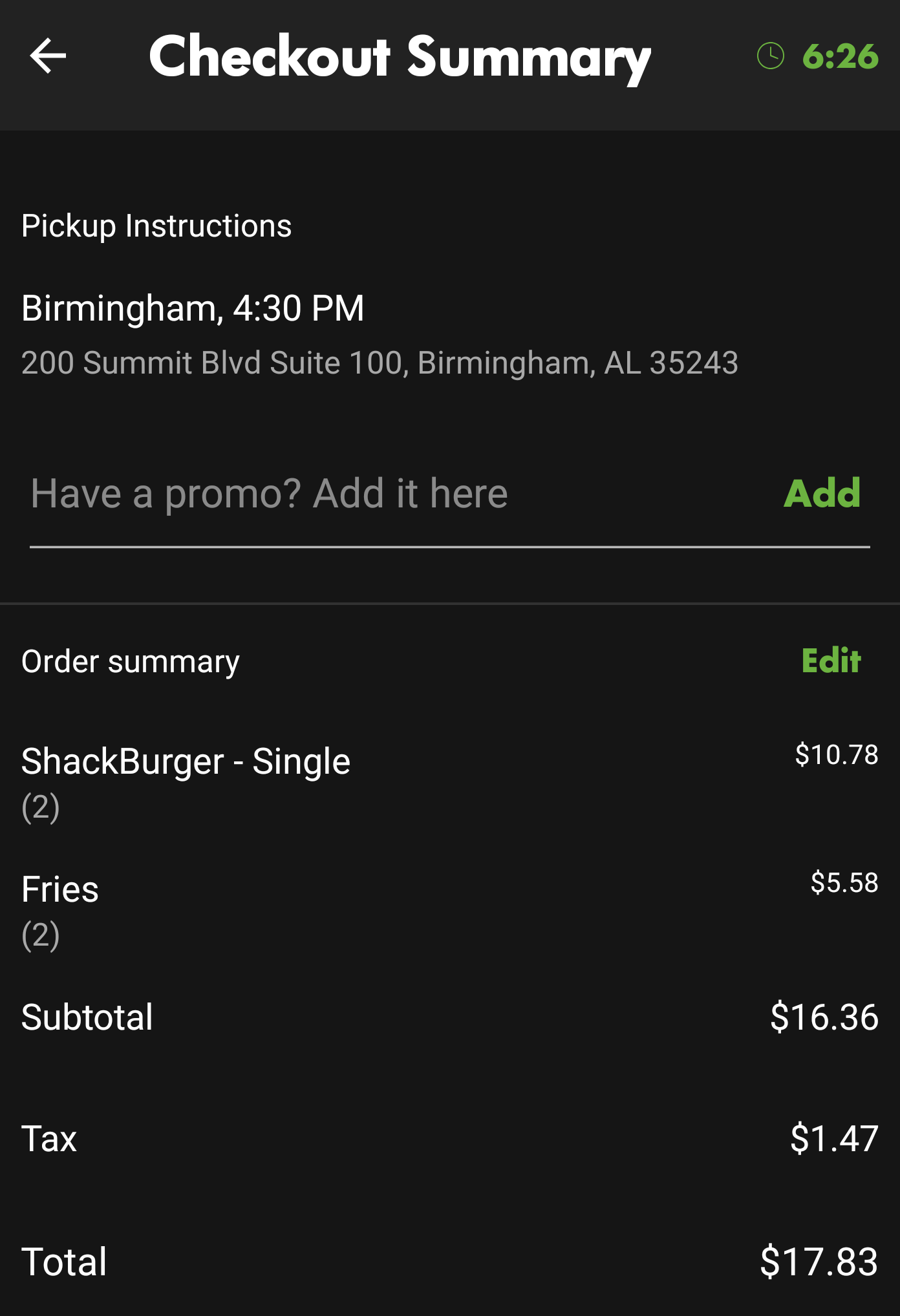
Task: Tap the promo code input field
Action: [388, 494]
